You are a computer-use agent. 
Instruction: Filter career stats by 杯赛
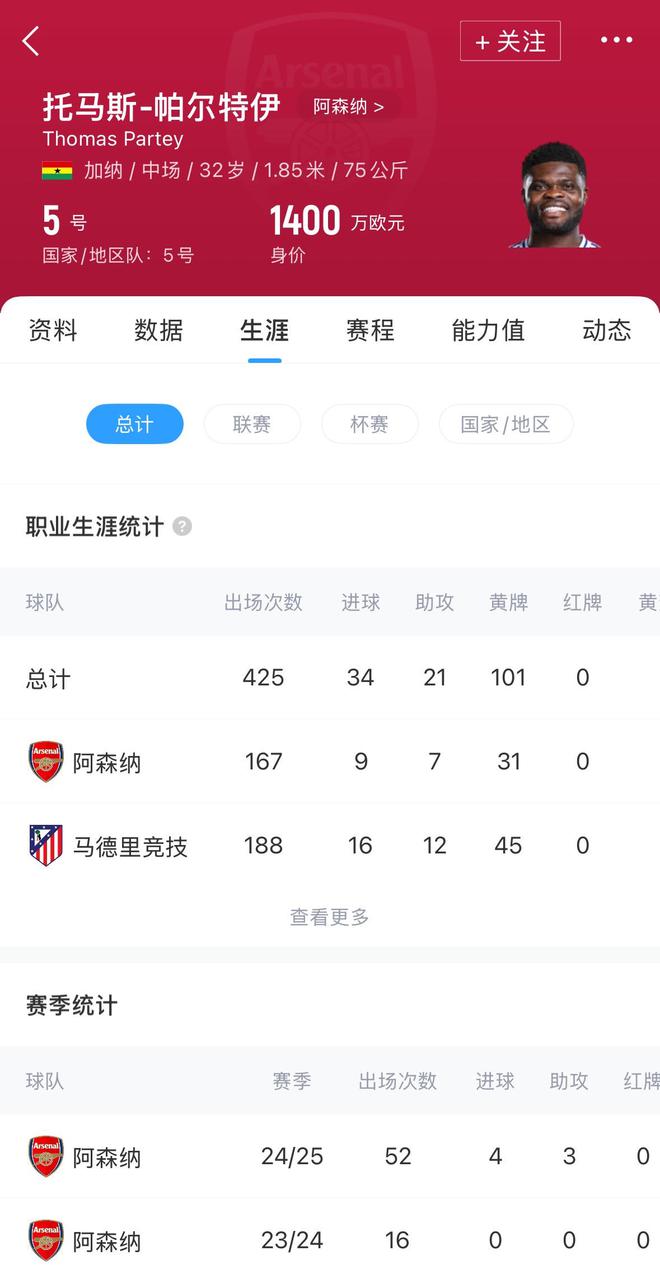point(369,424)
